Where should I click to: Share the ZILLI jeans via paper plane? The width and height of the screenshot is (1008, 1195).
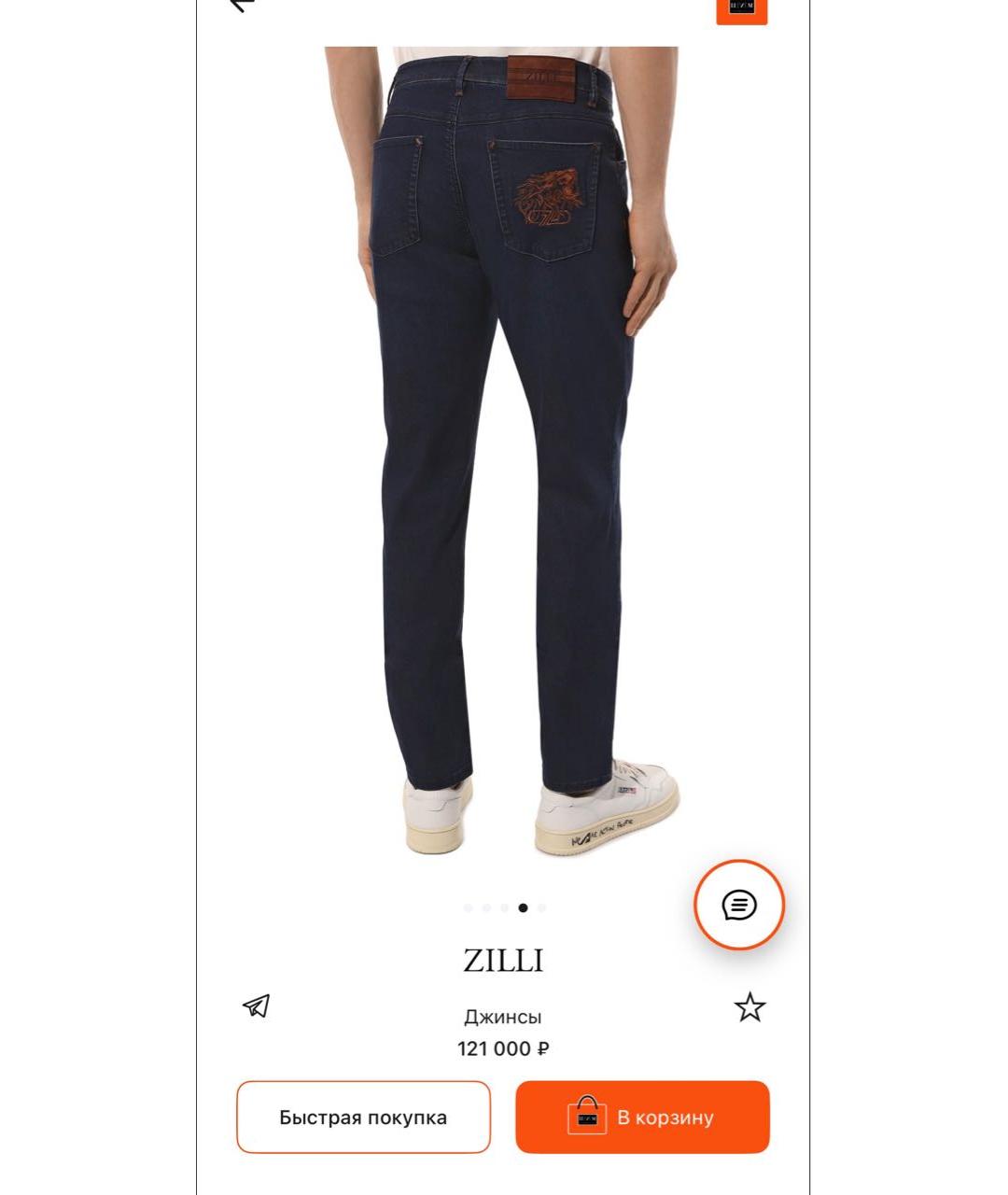point(257,1005)
